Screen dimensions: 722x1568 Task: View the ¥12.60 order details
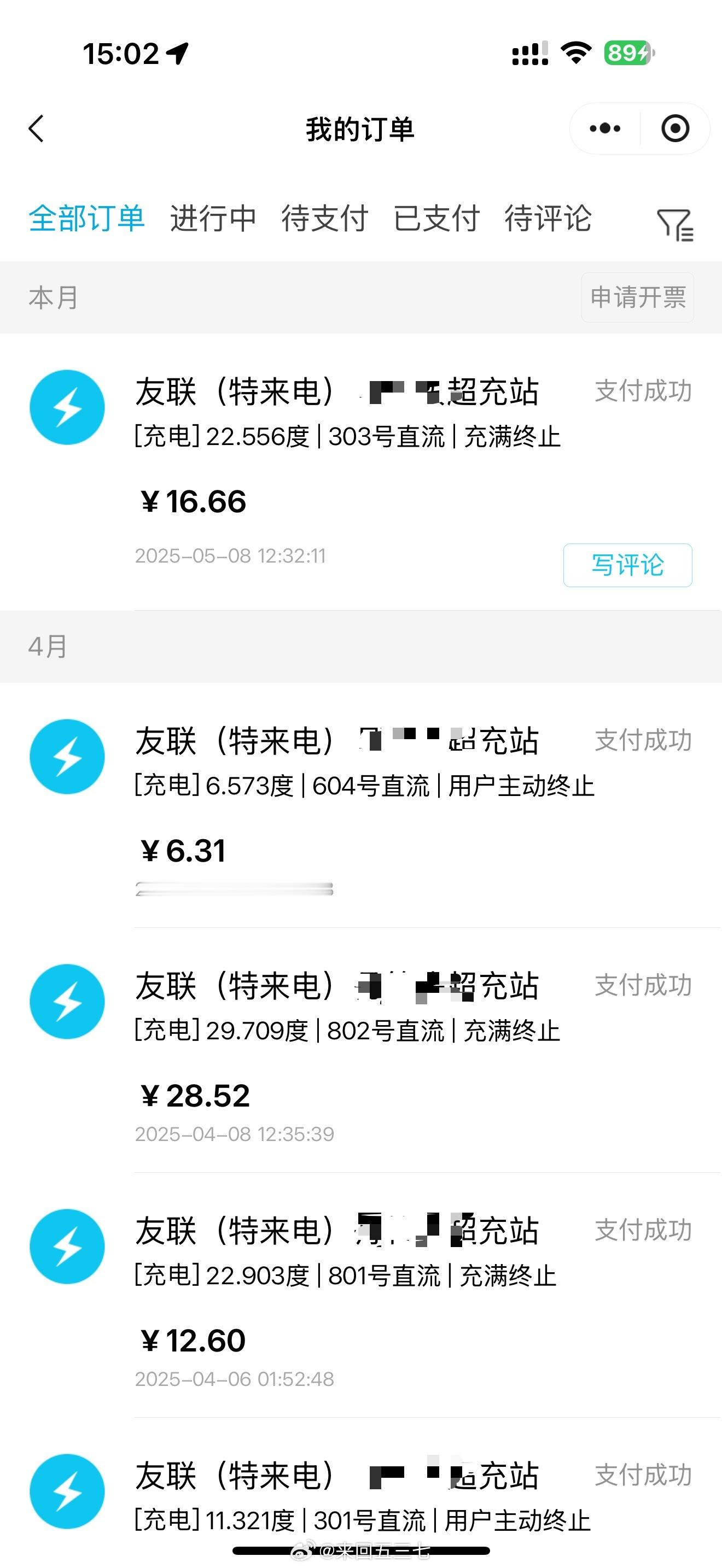(361, 1295)
